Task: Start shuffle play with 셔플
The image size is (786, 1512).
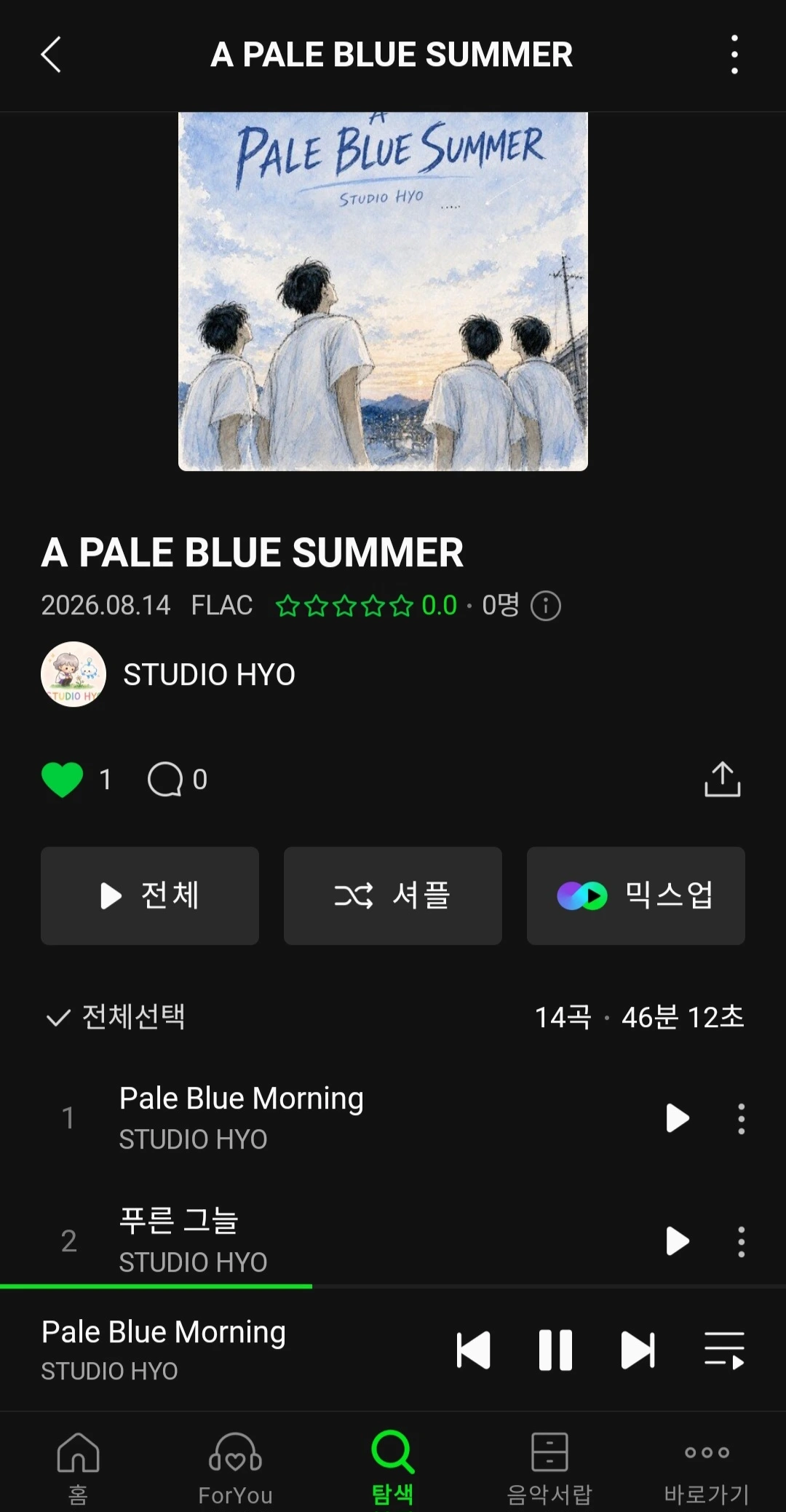Action: (393, 895)
